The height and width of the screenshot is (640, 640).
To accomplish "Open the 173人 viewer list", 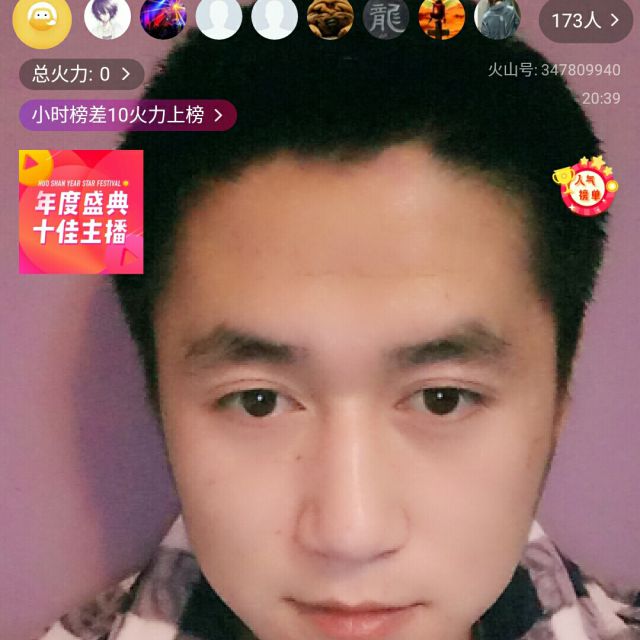I will (x=586, y=20).
